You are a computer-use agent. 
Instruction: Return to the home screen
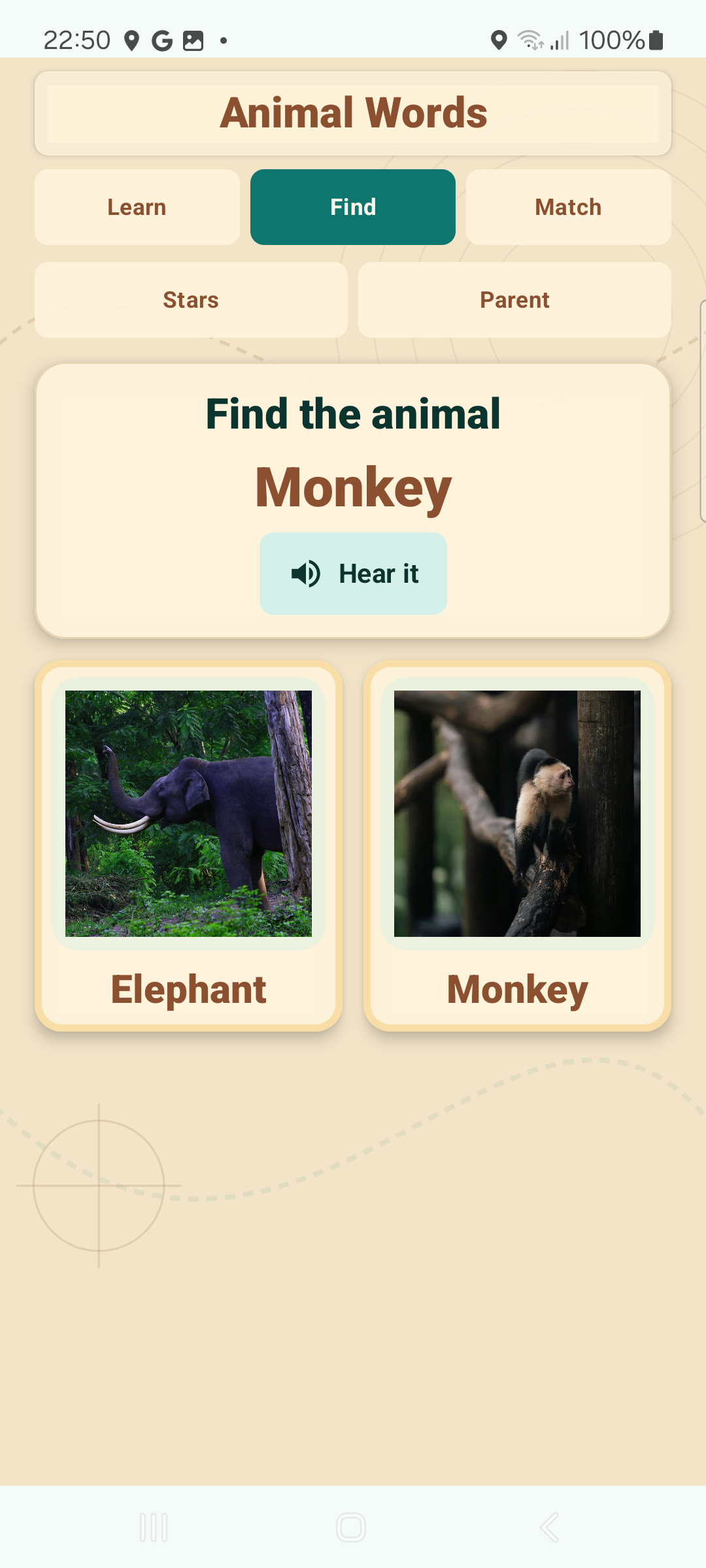(x=351, y=1527)
